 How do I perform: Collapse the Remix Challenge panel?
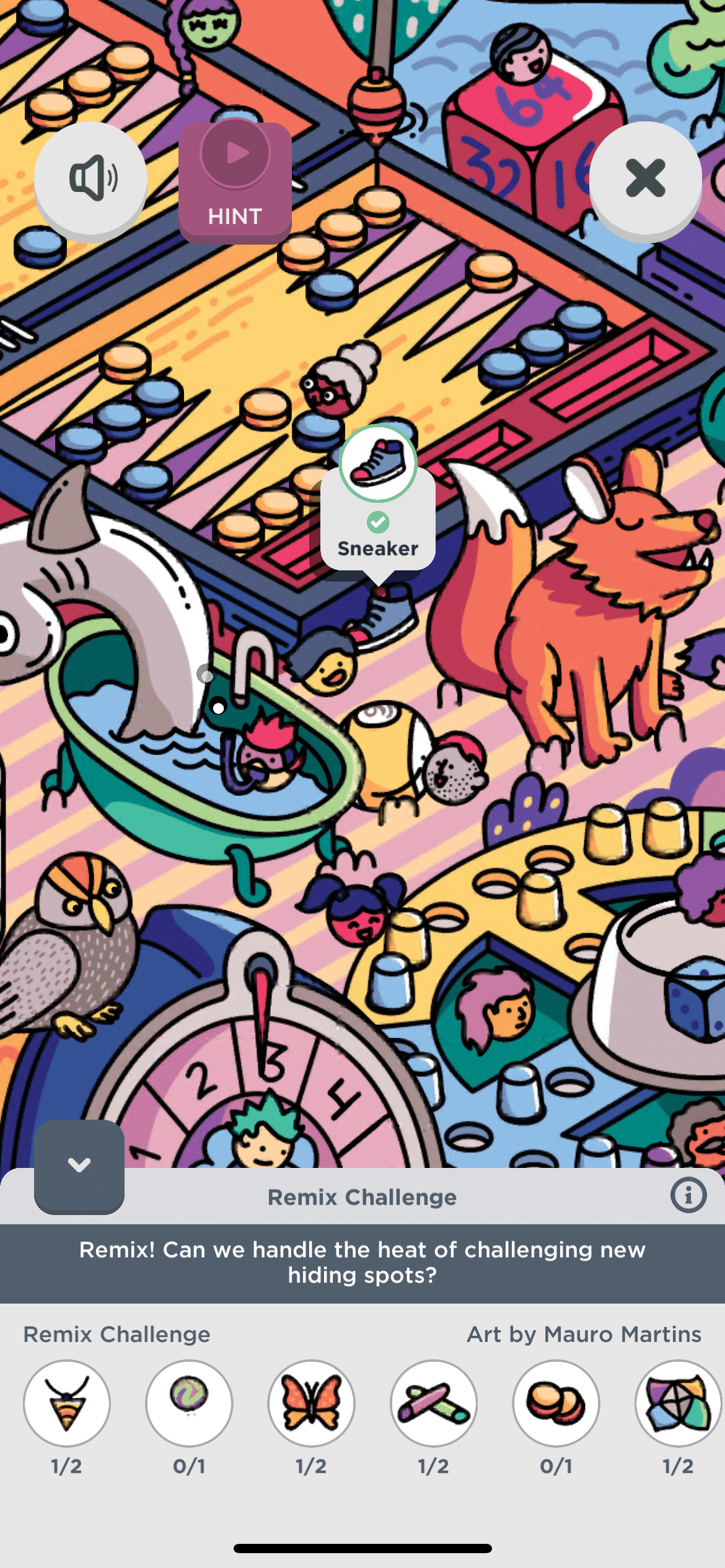(79, 1165)
